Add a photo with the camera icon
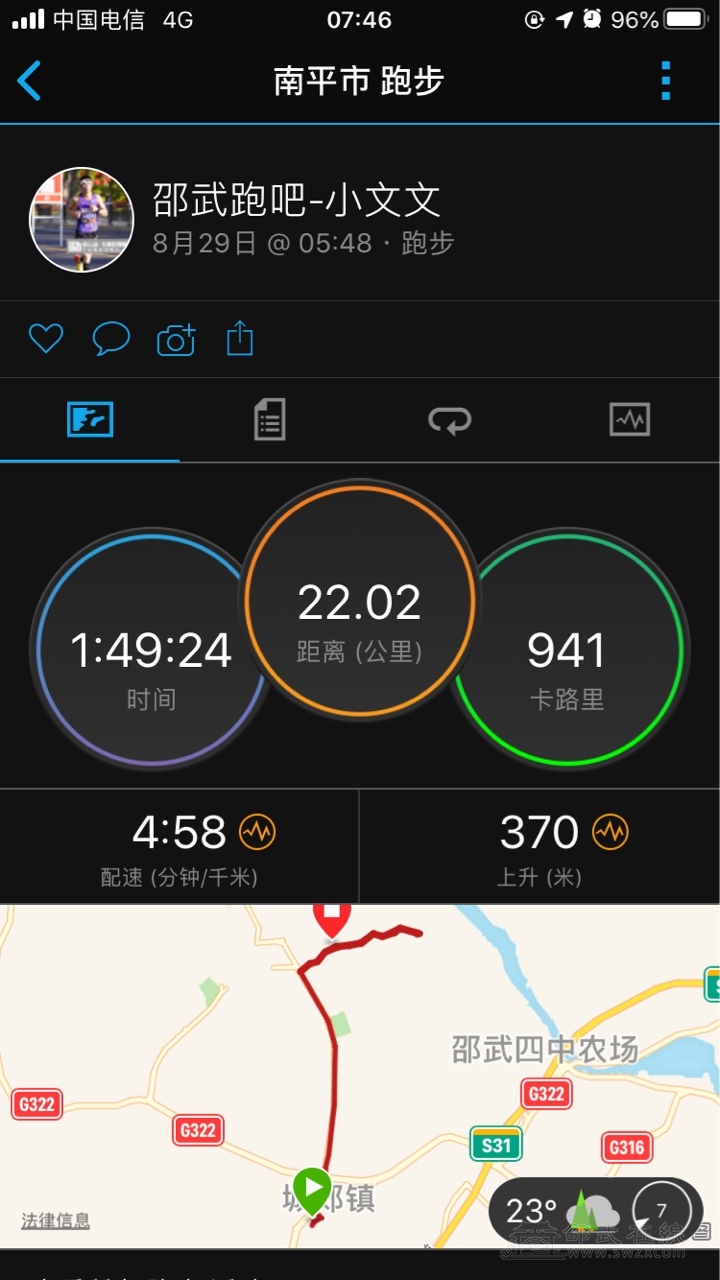The height and width of the screenshot is (1280, 720). 176,340
